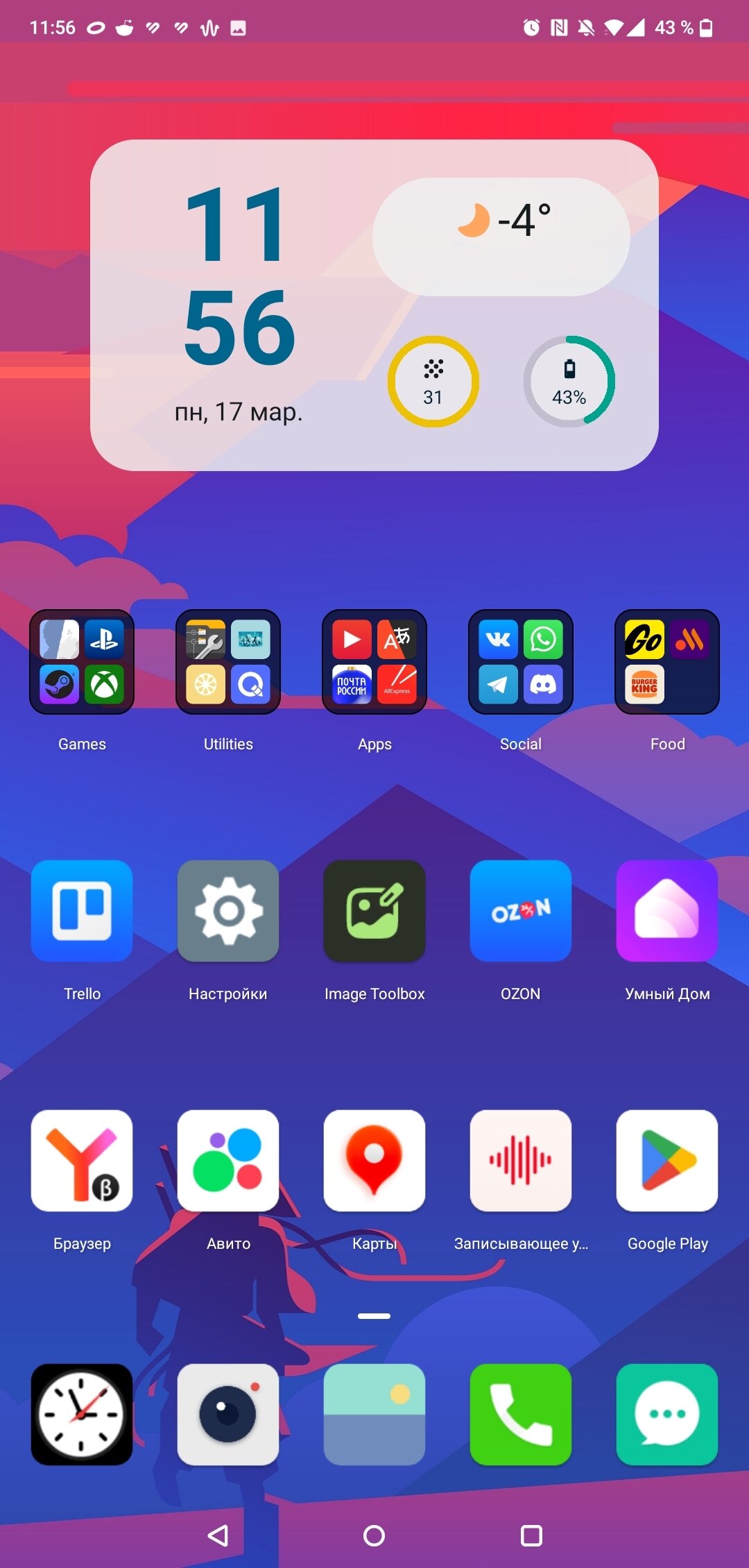Open the Games folder
749x1568 pixels.
[x=82, y=662]
